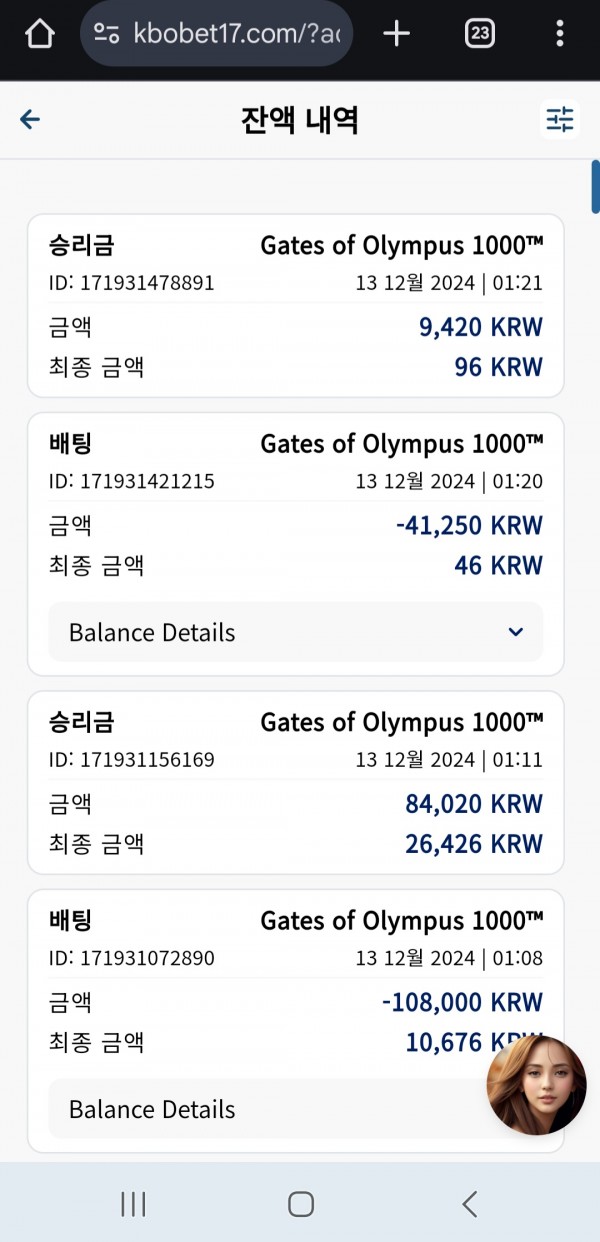Viewport: 600px width, 1242px height.
Task: Open a new browser tab
Action: [397, 34]
